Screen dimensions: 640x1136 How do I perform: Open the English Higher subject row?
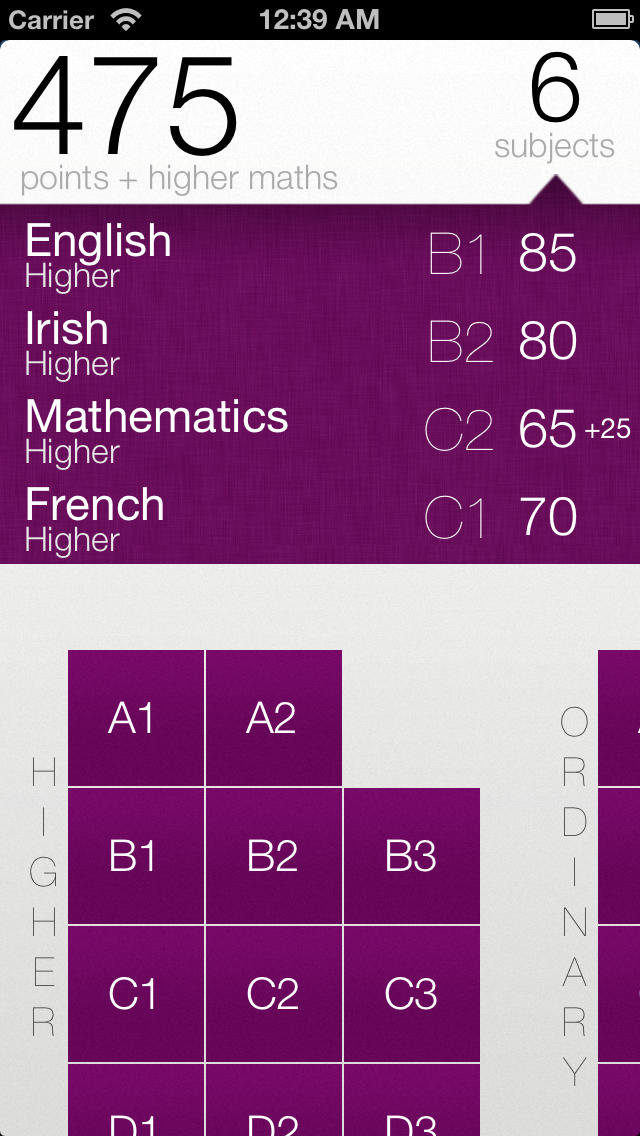[x=320, y=254]
